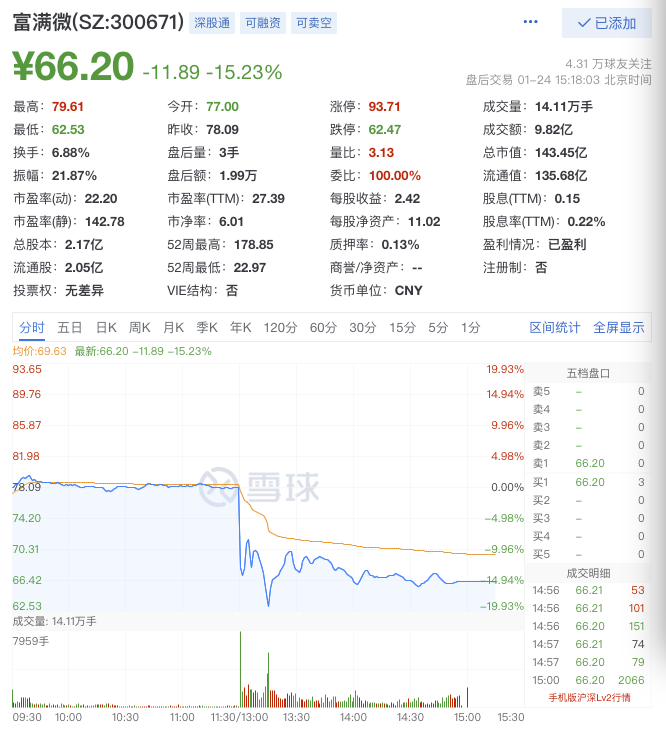This screenshot has height=733, width=666.
Task: Switch to the 分时 chart tab
Action: pyautogui.click(x=32, y=327)
